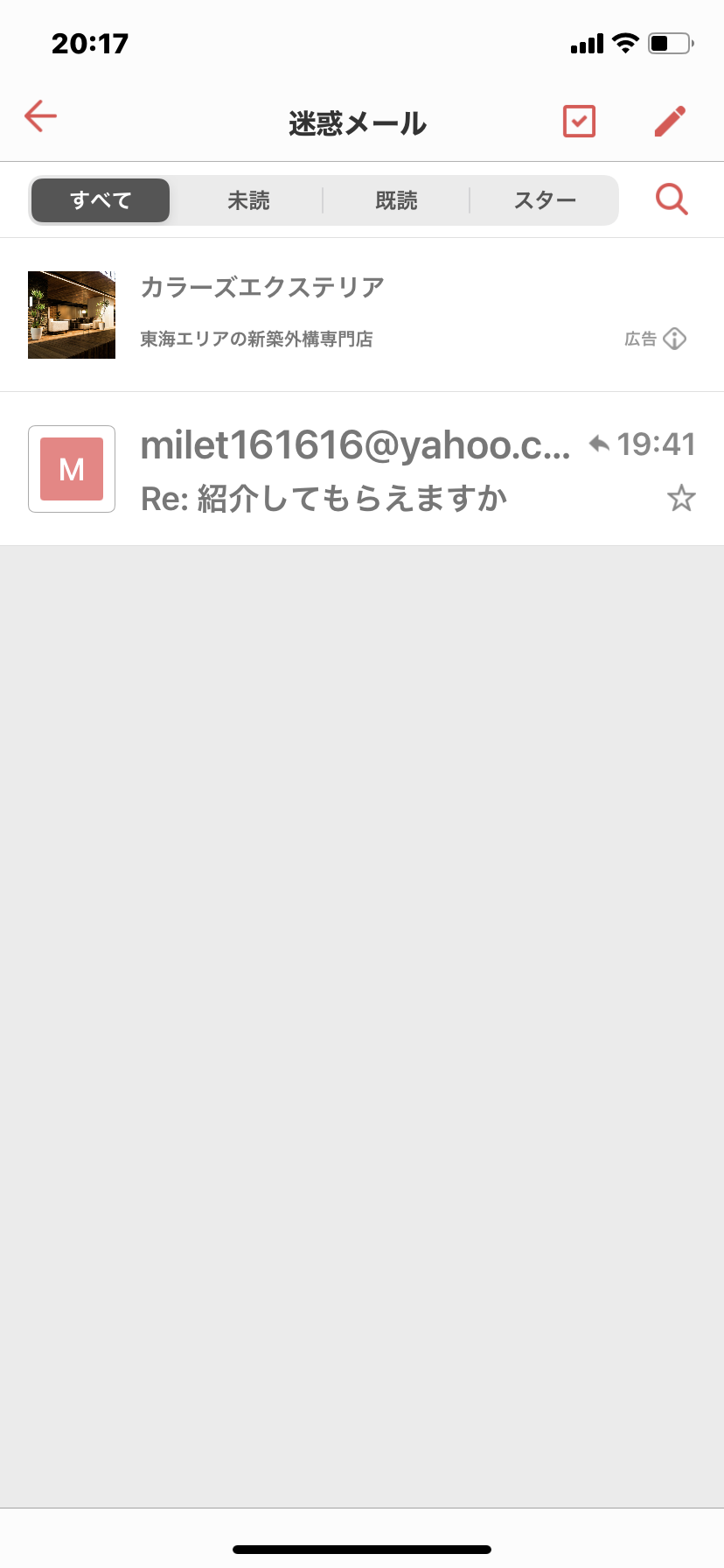The image size is (724, 1568).
Task: Open the multi-select checkbox mode
Action: pos(579,122)
